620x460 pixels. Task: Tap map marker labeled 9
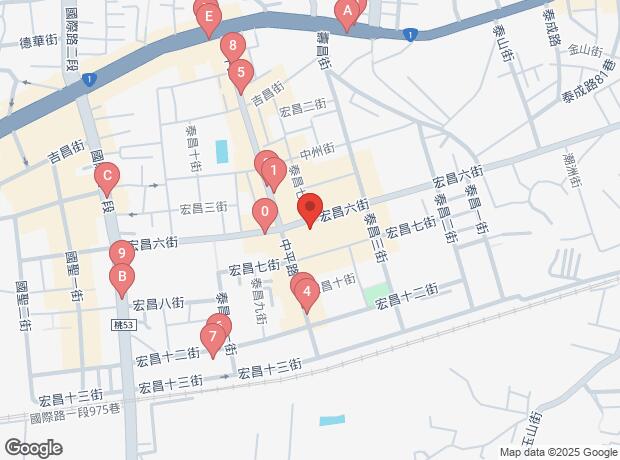pos(120,254)
